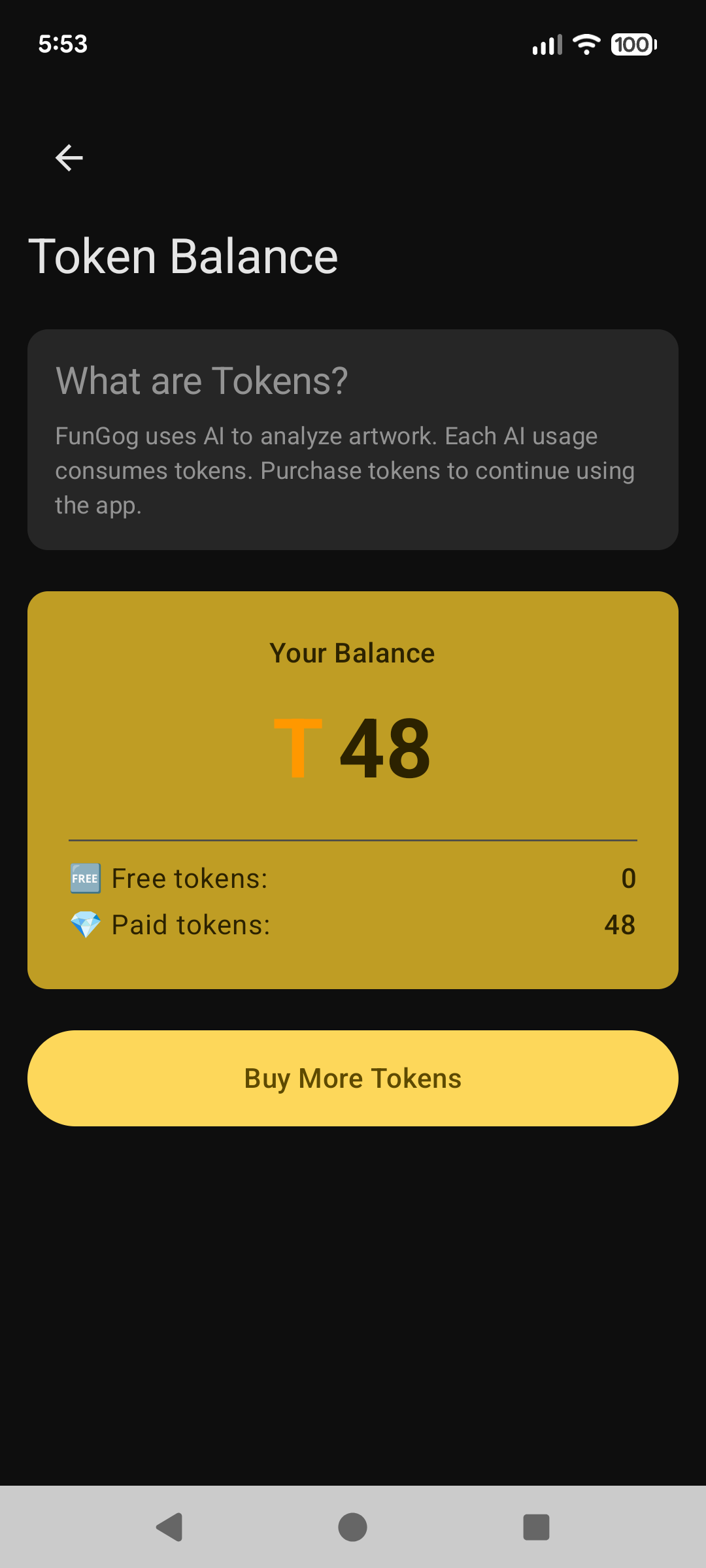Tap the home circle navigation button
The width and height of the screenshot is (706, 1568).
[x=352, y=1526]
